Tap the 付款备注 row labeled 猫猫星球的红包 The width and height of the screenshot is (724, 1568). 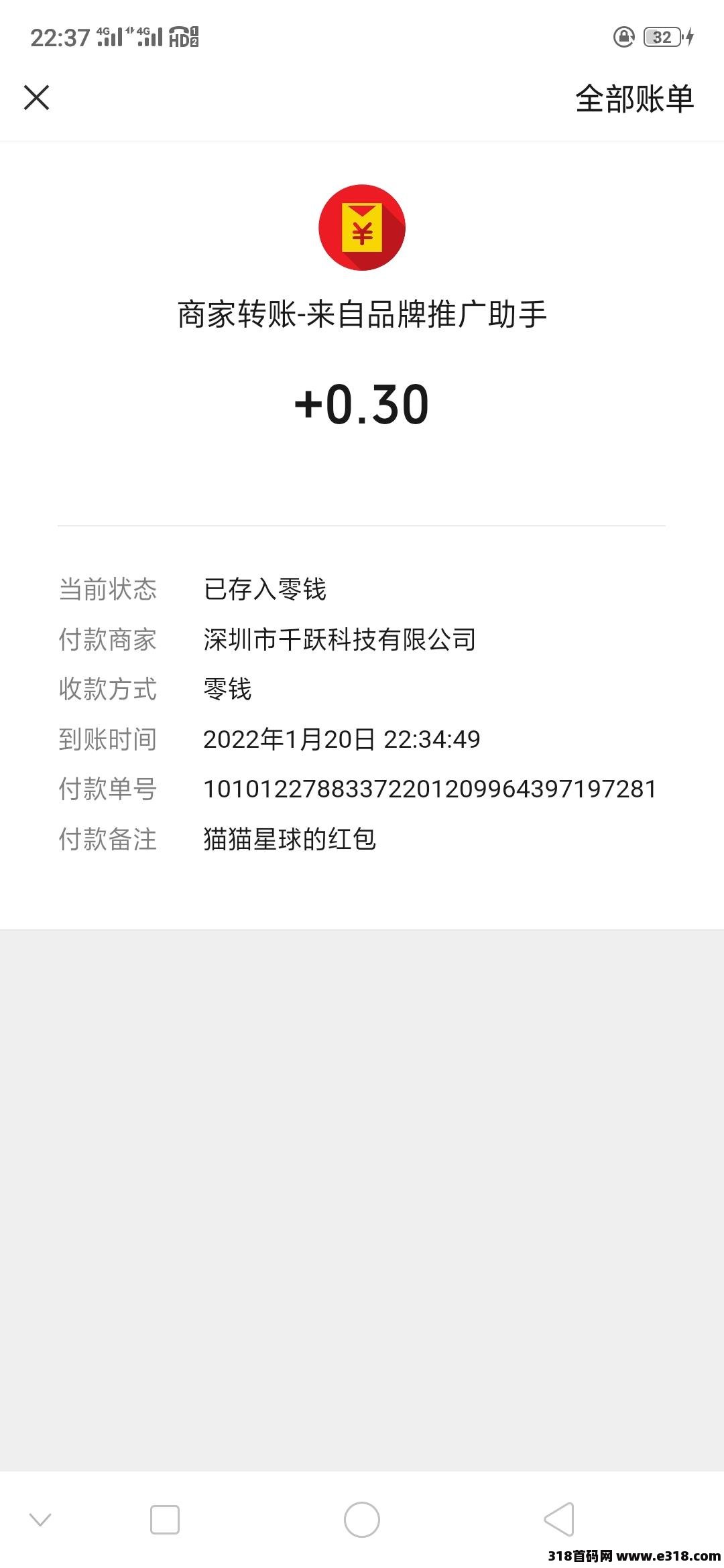[x=290, y=840]
